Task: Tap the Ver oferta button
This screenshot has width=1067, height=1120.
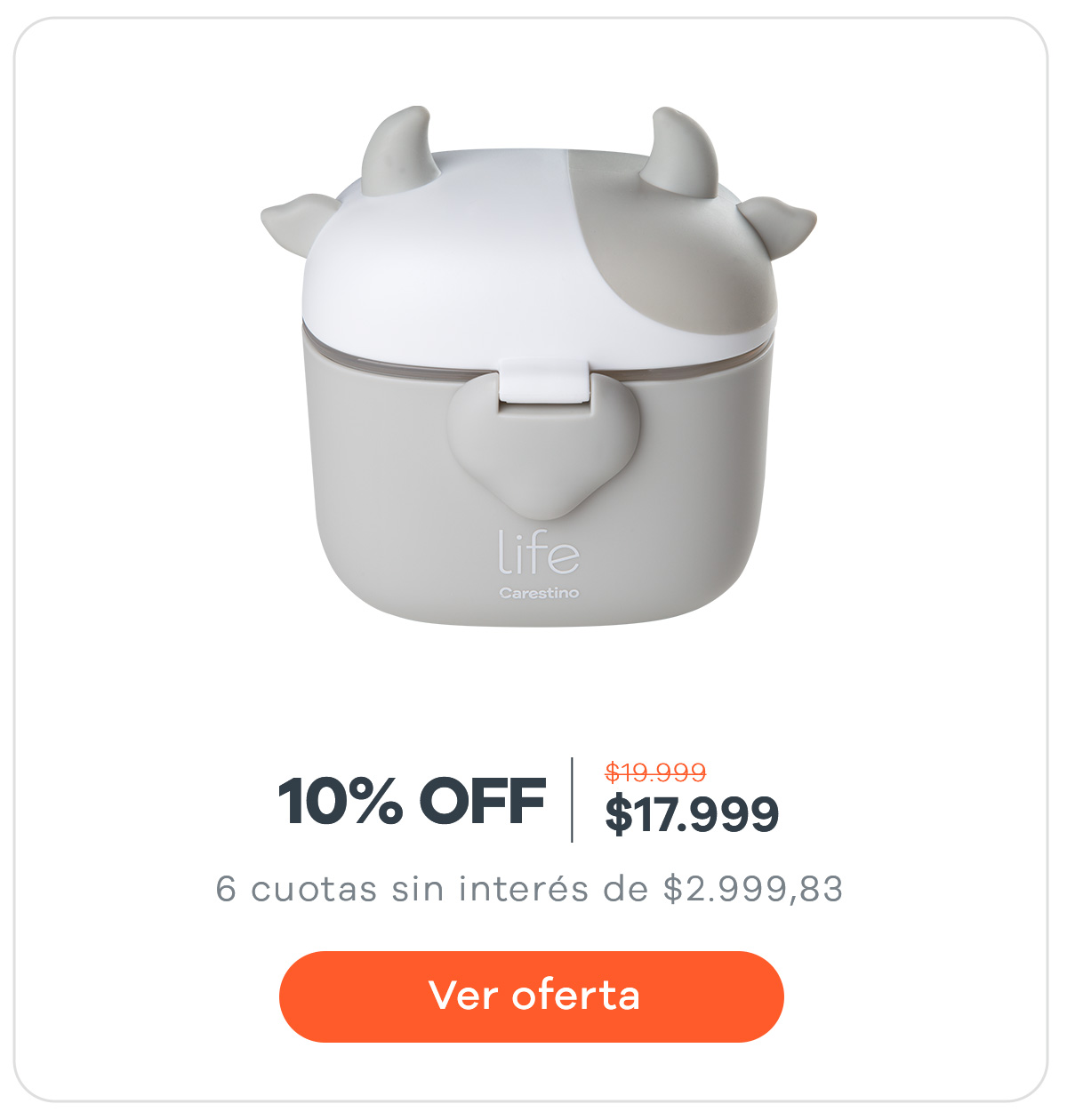Action: pos(532,996)
